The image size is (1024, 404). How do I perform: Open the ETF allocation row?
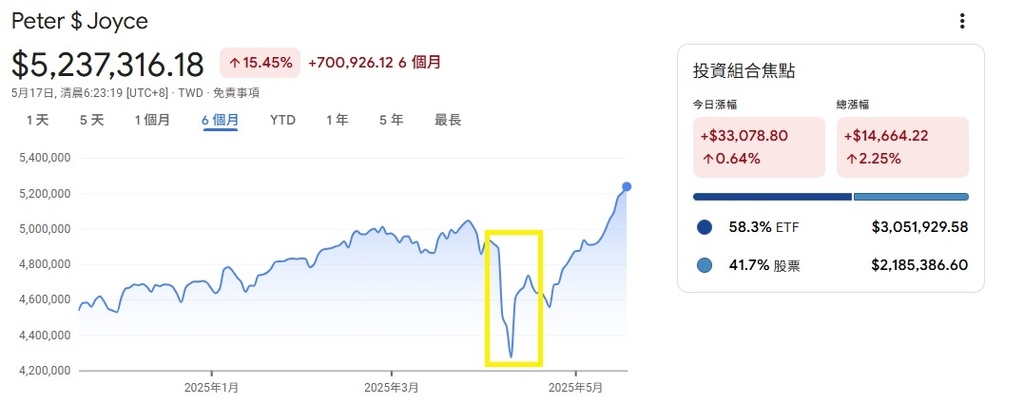coord(832,228)
